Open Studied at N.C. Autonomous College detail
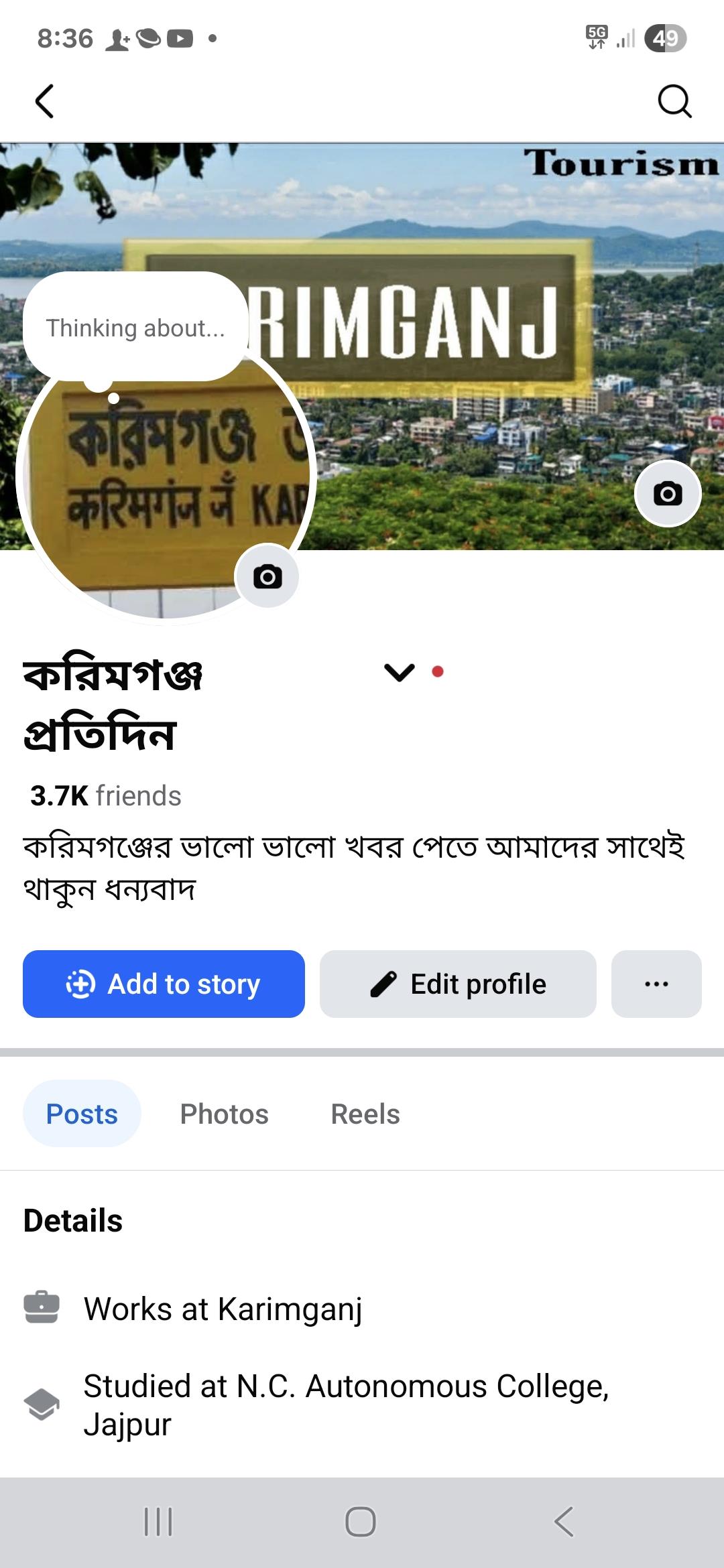The height and width of the screenshot is (1568, 724). (345, 1404)
